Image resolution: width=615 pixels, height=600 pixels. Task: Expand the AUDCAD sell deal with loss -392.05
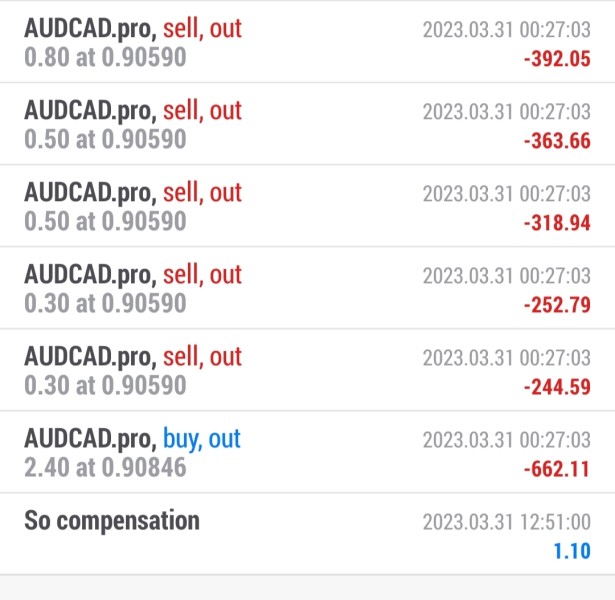[x=307, y=42]
